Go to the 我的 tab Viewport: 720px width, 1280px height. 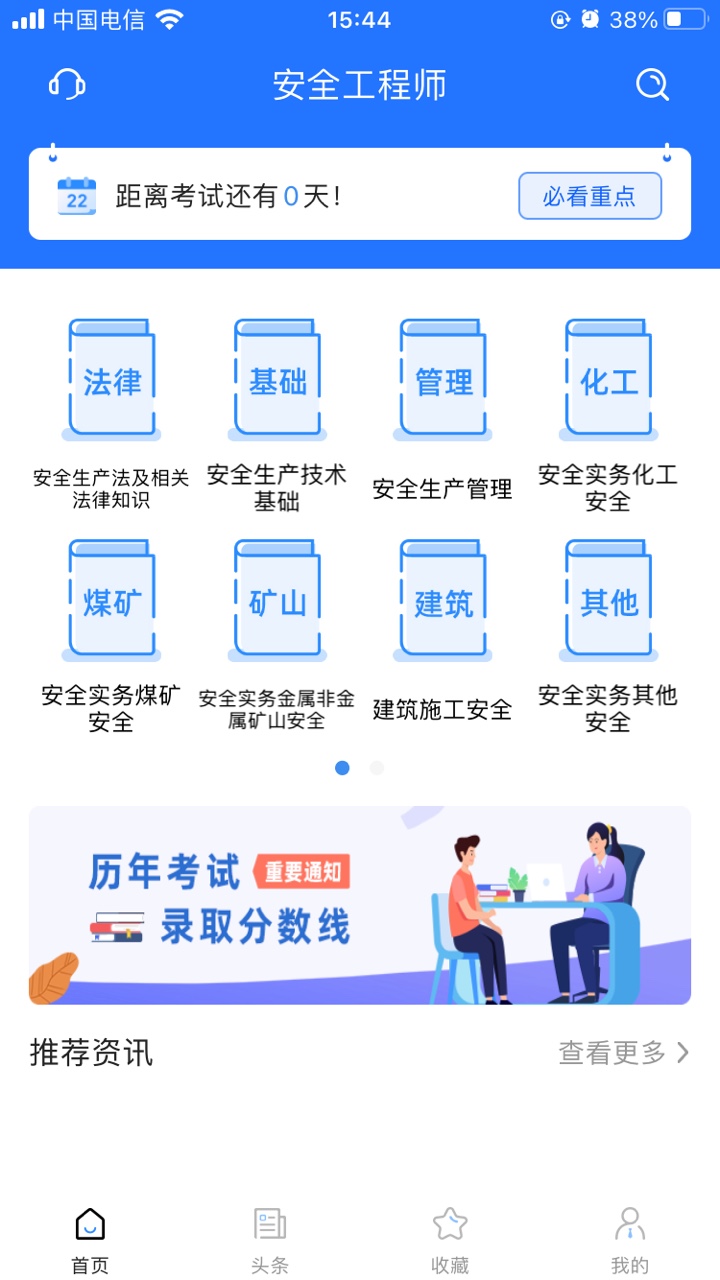tap(630, 1240)
